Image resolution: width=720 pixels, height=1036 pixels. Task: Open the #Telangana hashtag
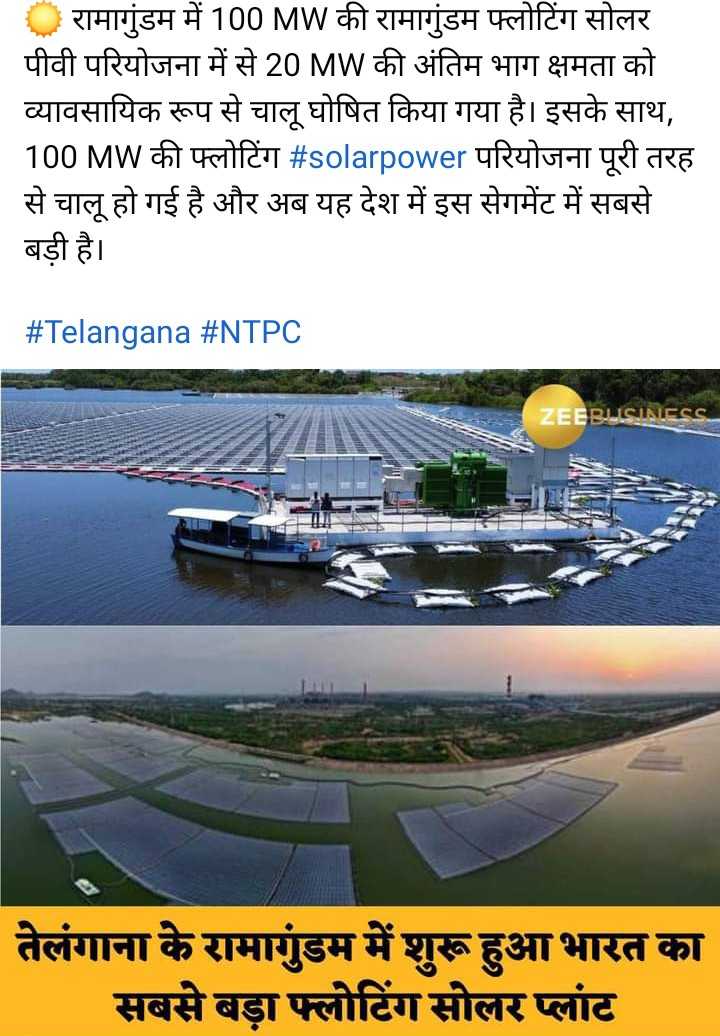107,332
